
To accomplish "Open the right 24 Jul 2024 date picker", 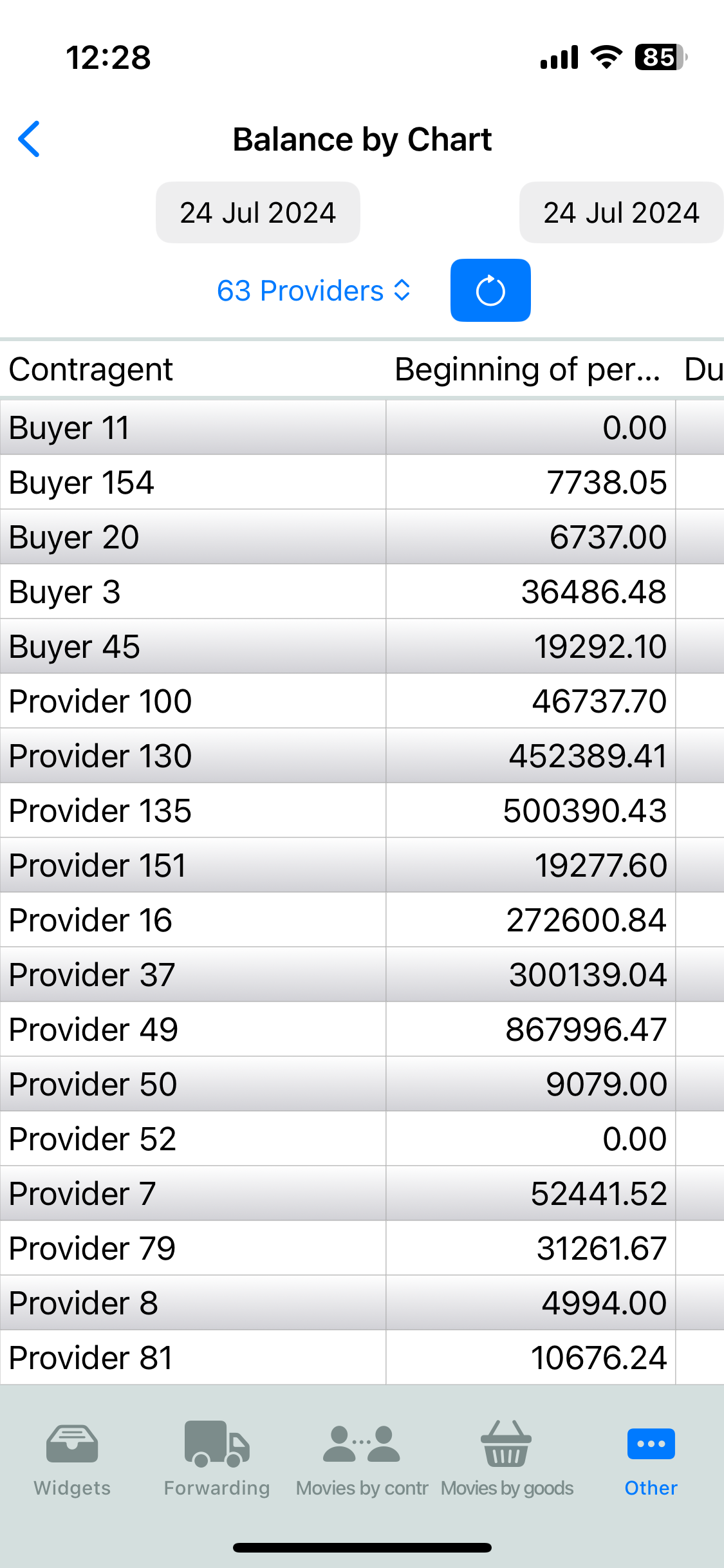I will pos(621,212).
